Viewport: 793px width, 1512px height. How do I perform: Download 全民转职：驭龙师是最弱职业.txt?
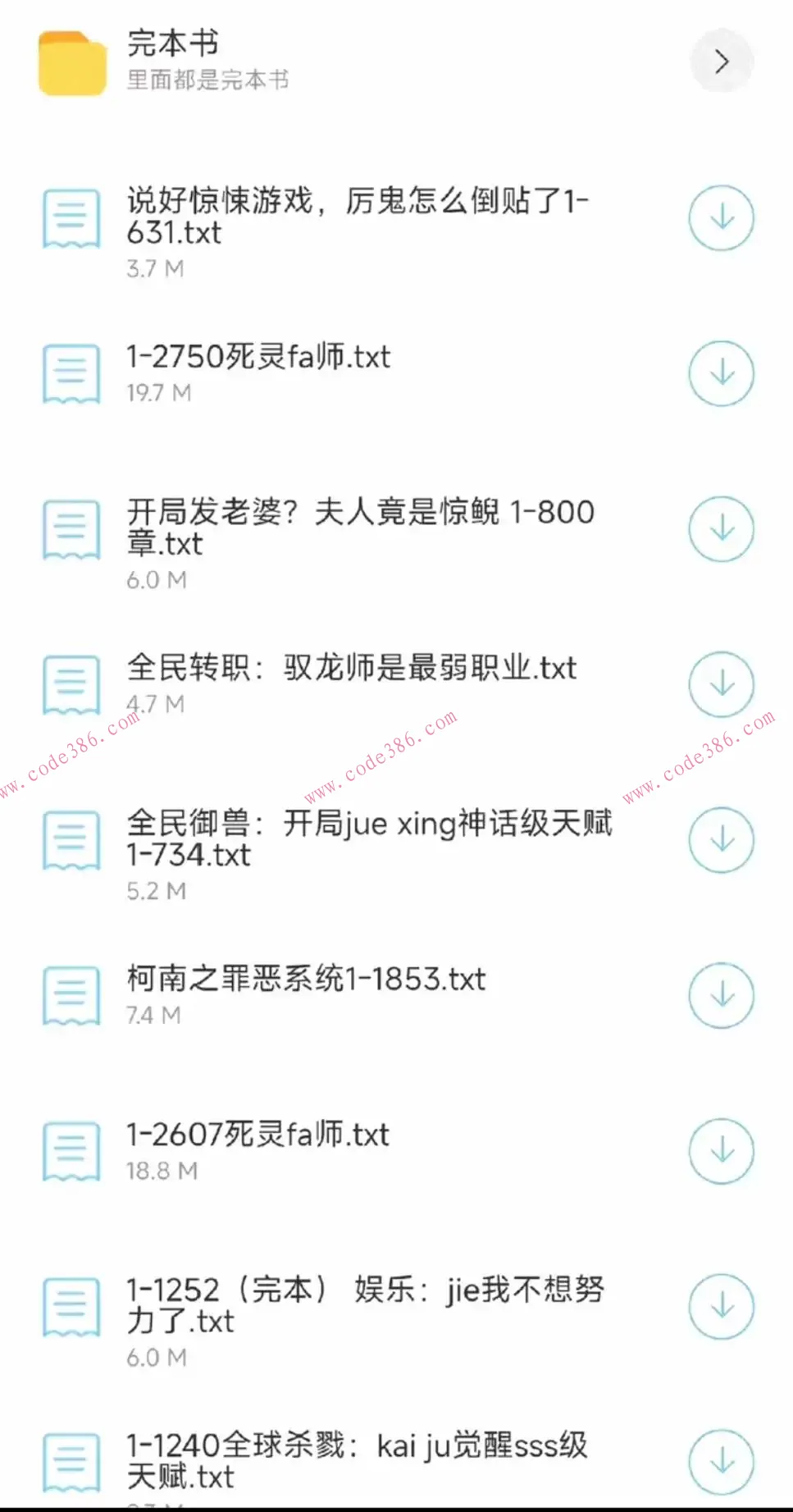[x=721, y=684]
